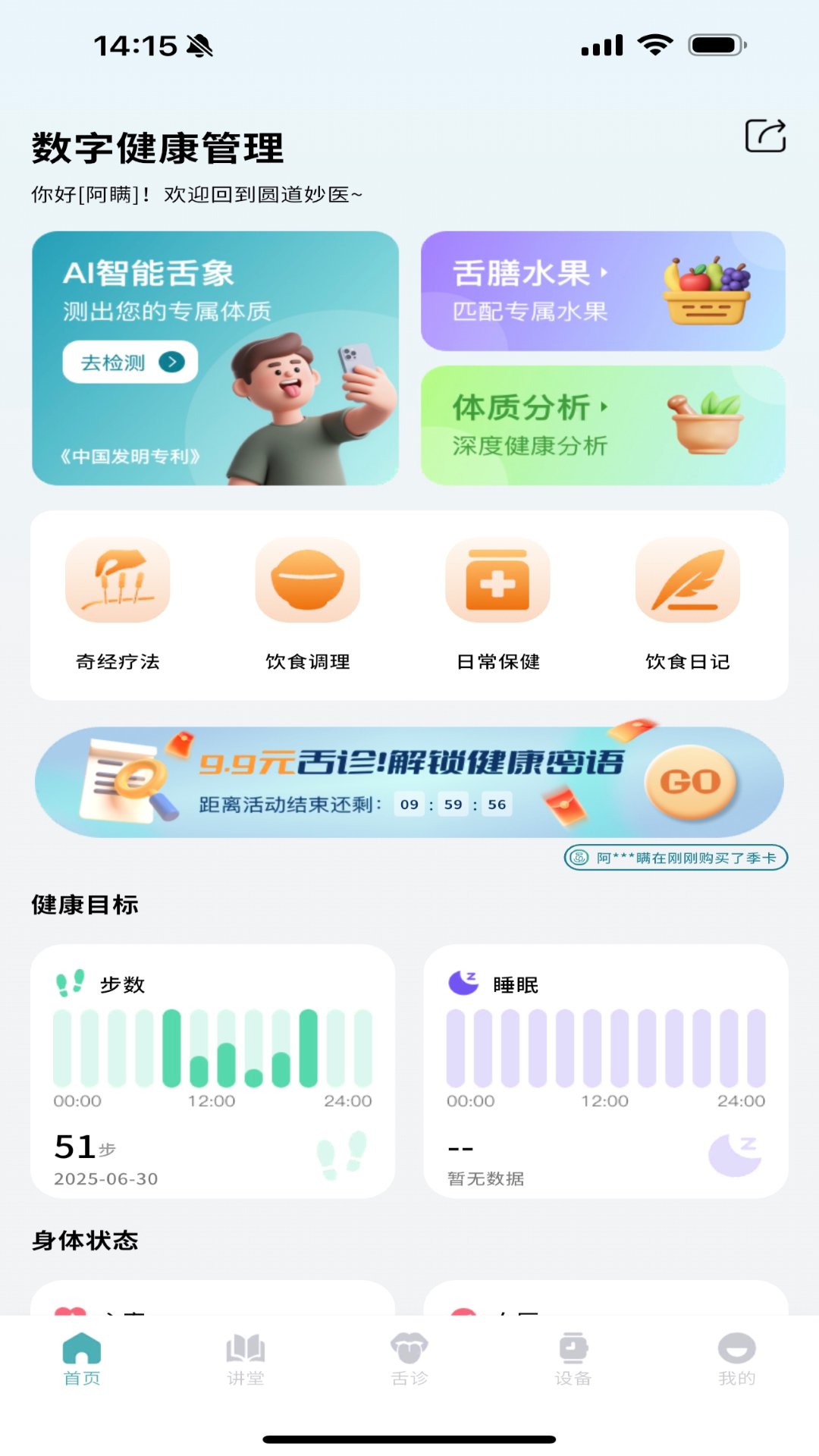Switch to the 设备 tab
This screenshot has height=1456, width=819.
point(573,1359)
